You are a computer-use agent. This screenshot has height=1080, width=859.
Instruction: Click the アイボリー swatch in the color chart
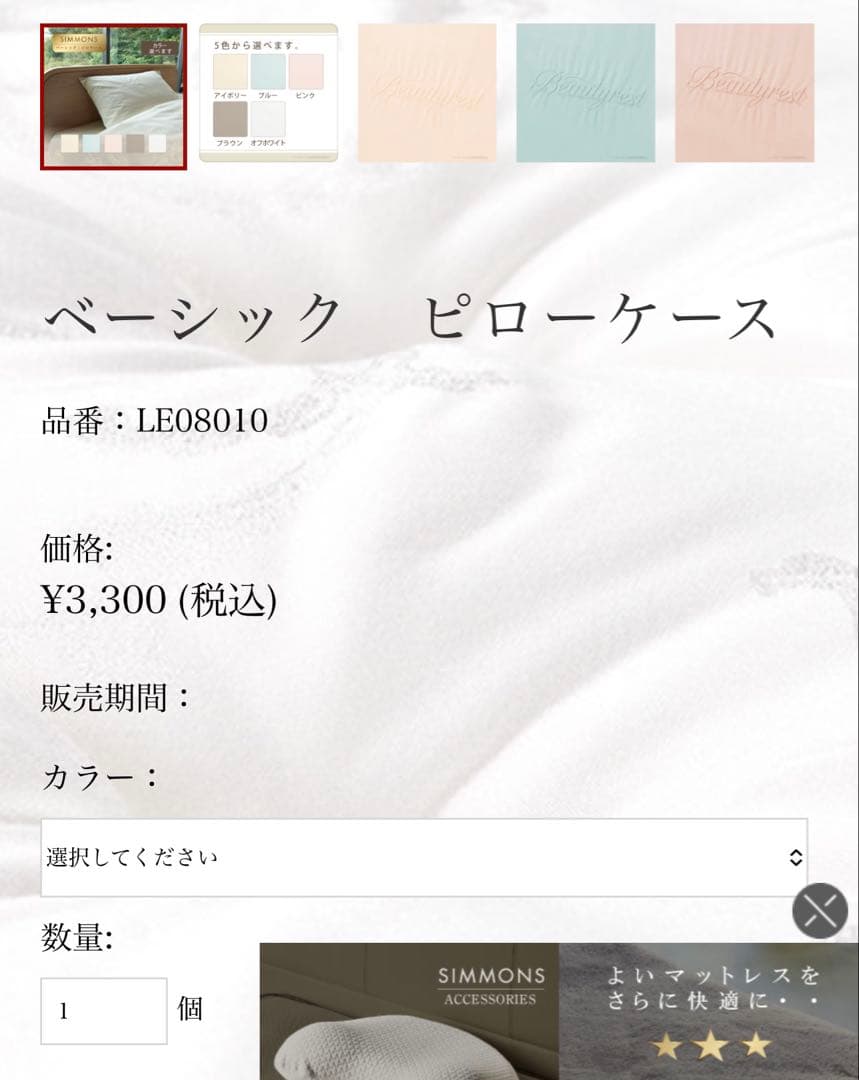(230, 71)
